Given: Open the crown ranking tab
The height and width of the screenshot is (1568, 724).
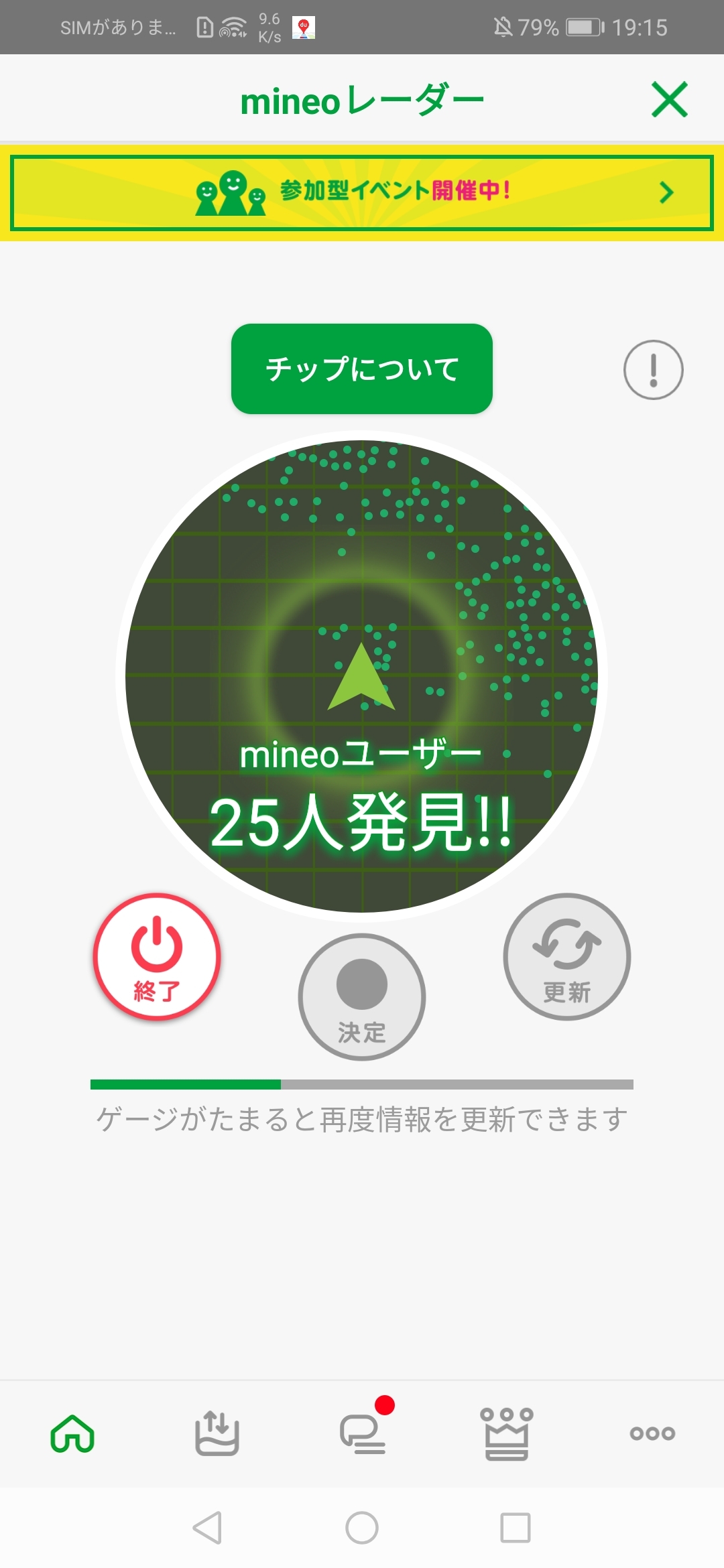Looking at the screenshot, I should 507,1433.
